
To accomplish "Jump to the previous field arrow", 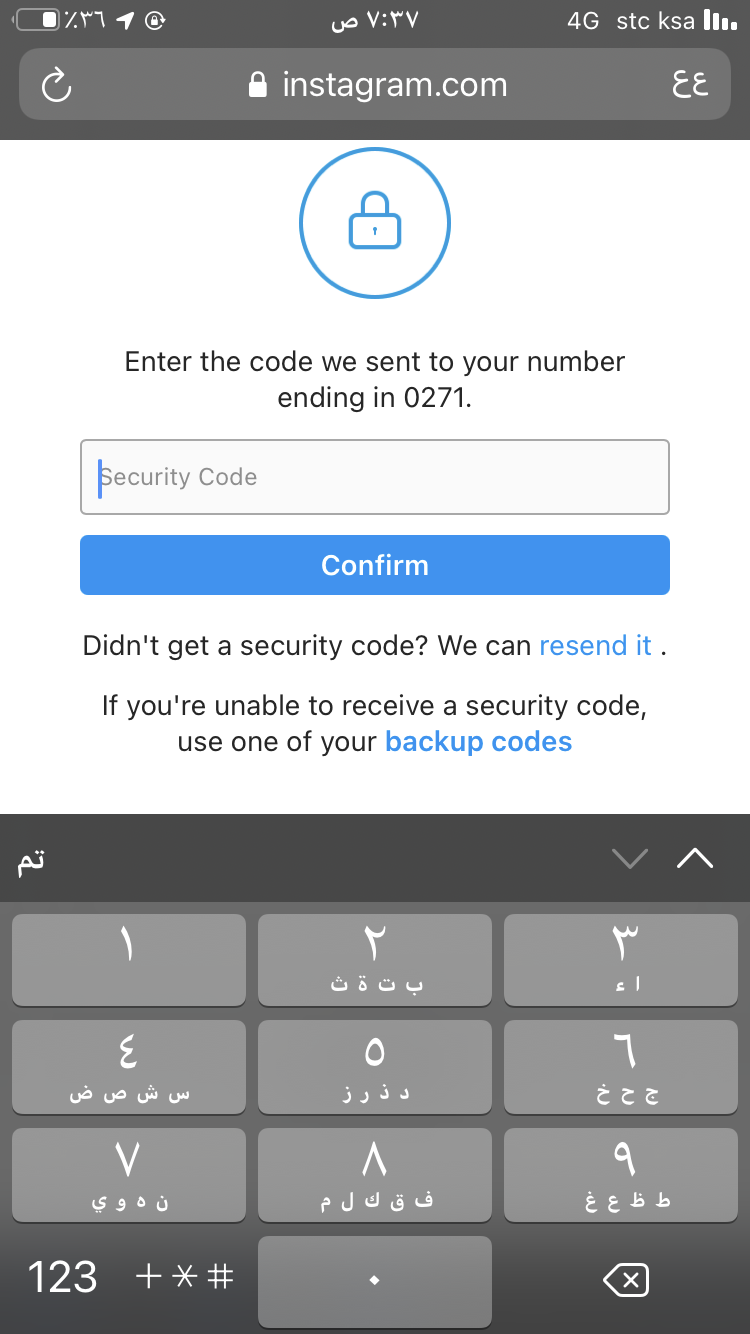I will (x=695, y=859).
